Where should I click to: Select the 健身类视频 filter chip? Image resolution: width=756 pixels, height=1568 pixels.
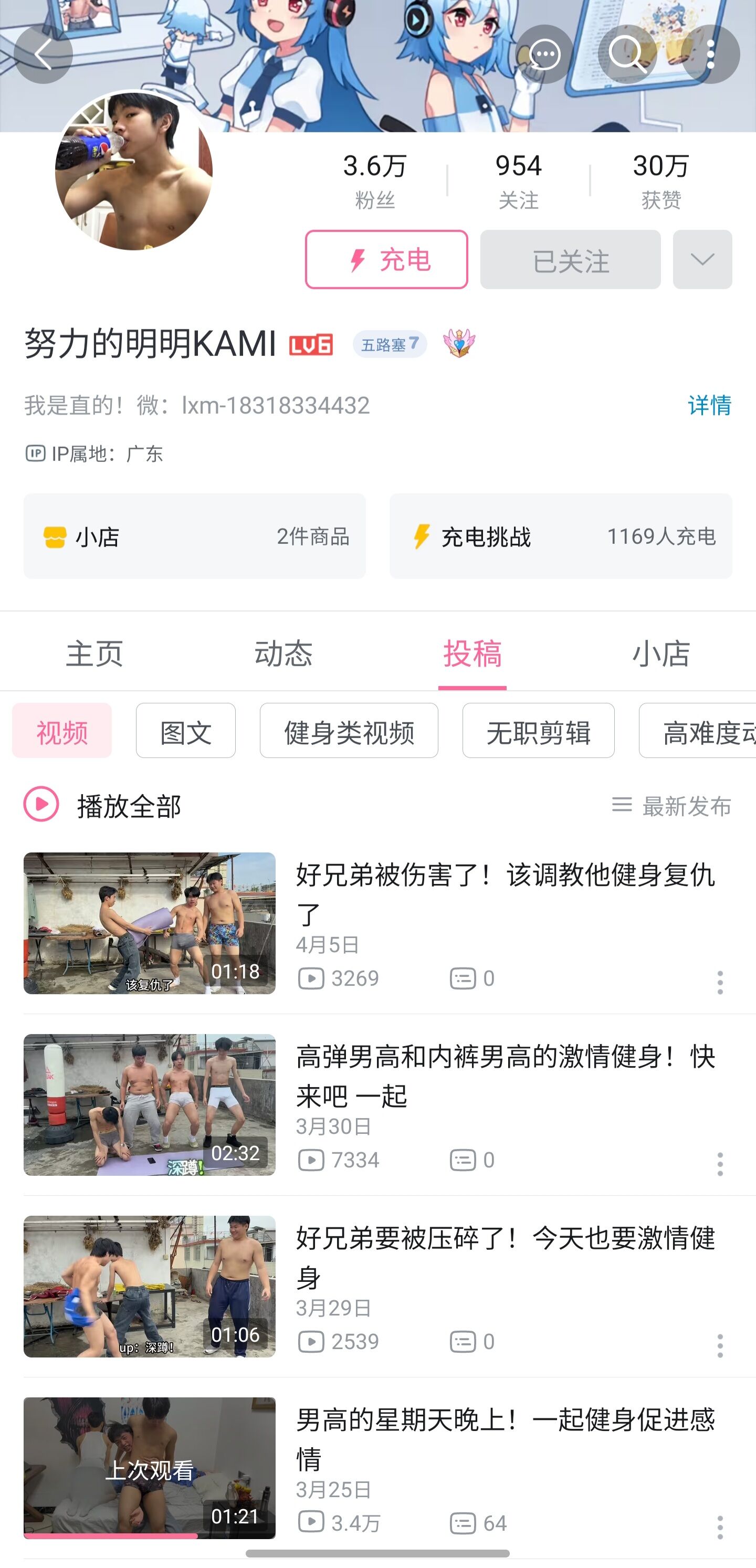pos(349,731)
